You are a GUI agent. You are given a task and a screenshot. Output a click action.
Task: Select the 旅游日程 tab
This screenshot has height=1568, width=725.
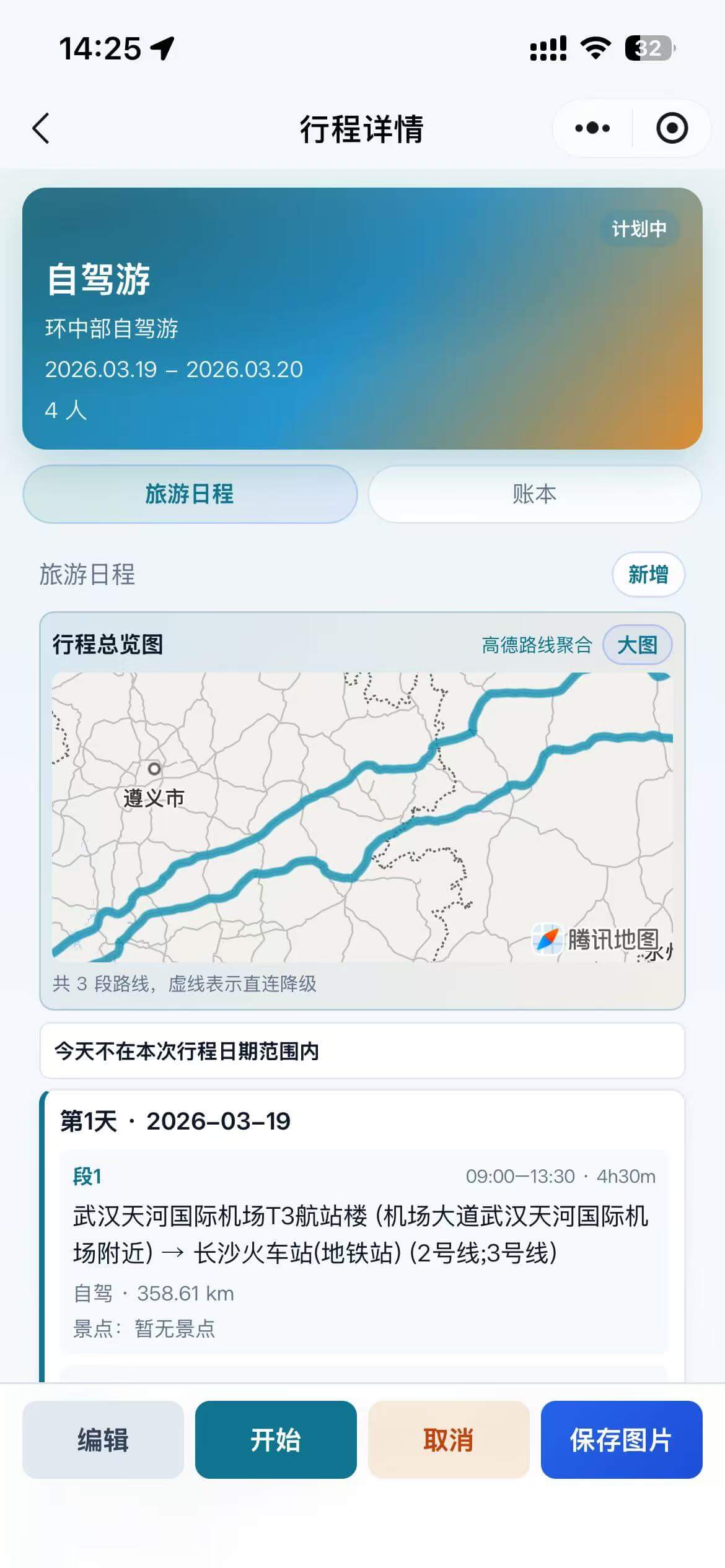pyautogui.click(x=188, y=494)
